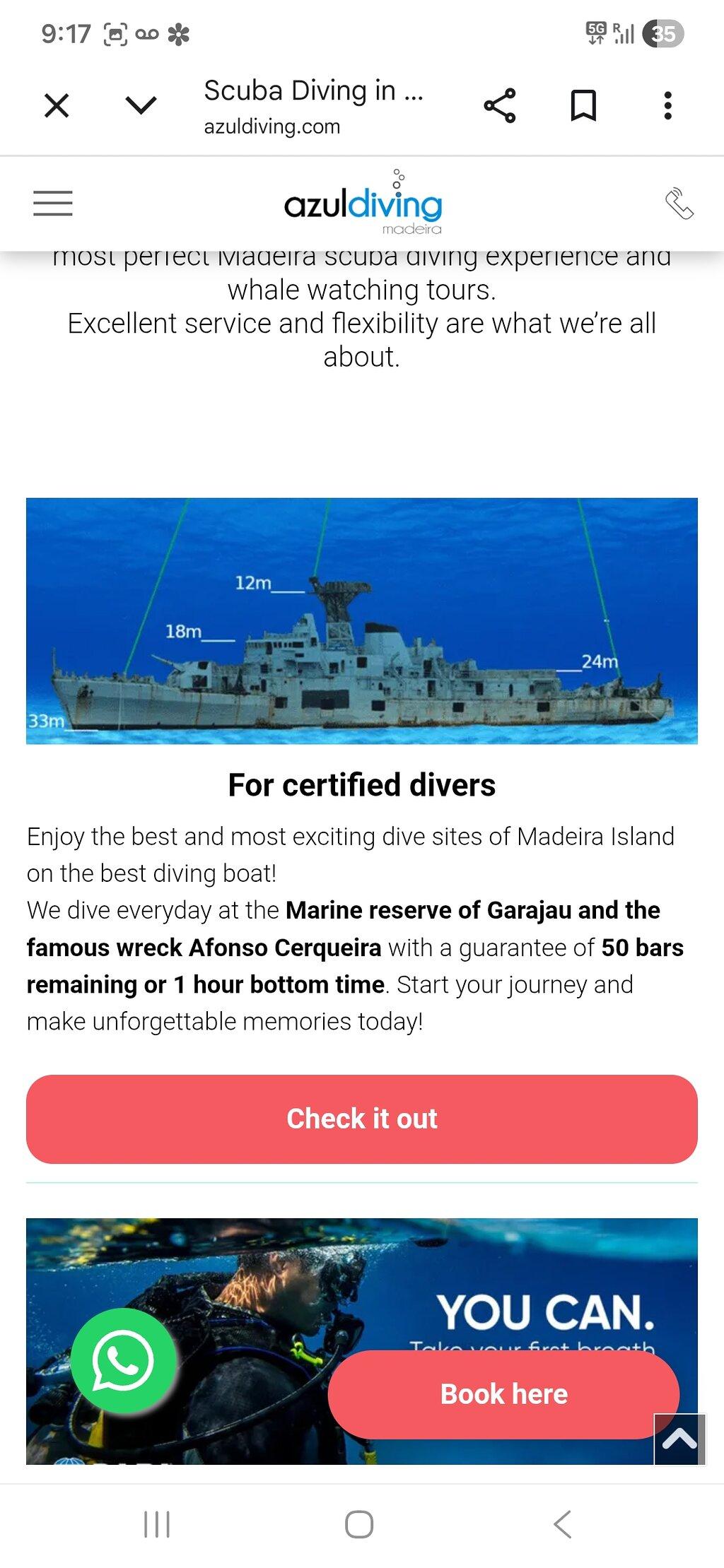The height and width of the screenshot is (1568, 724).
Task: Tap the phone call icon
Action: point(679,204)
